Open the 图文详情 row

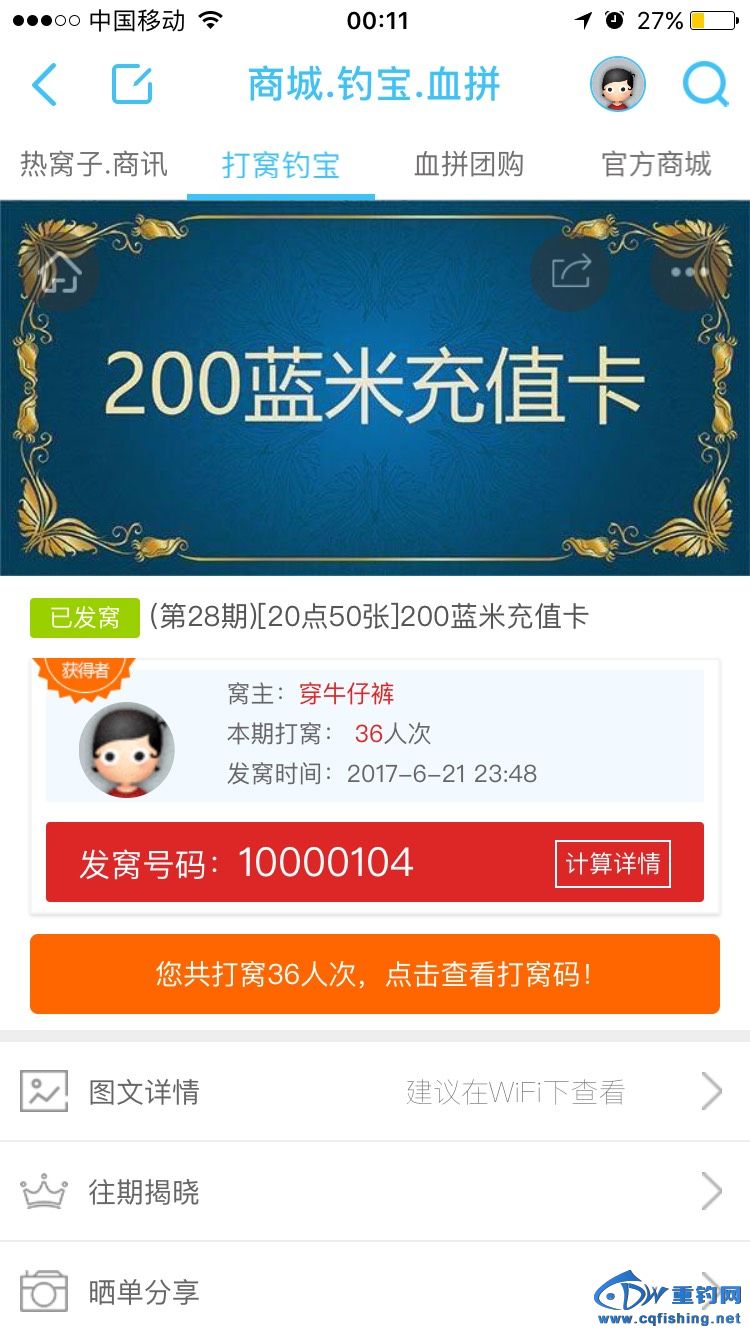[375, 1092]
